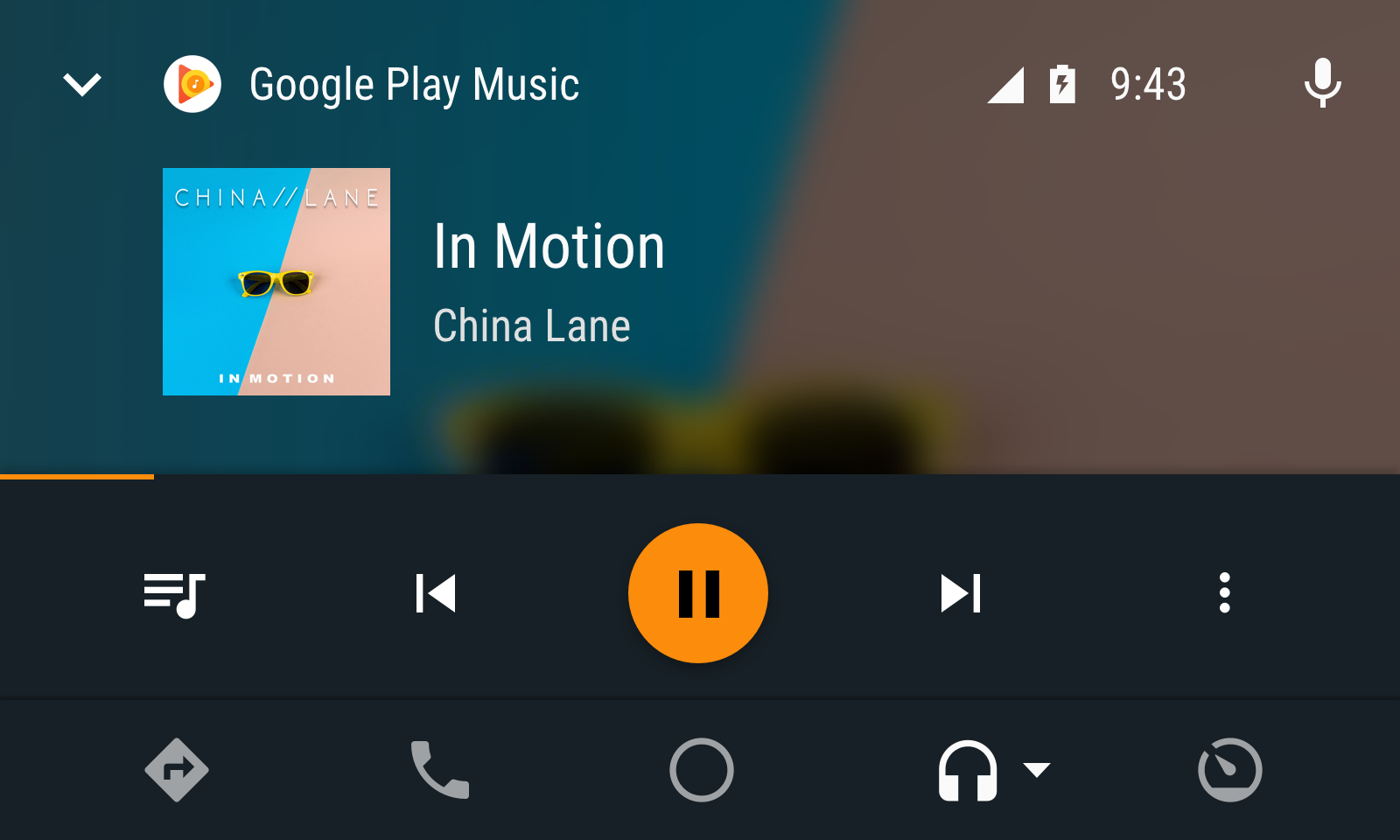Go to the Android Auto home screen

[701, 770]
